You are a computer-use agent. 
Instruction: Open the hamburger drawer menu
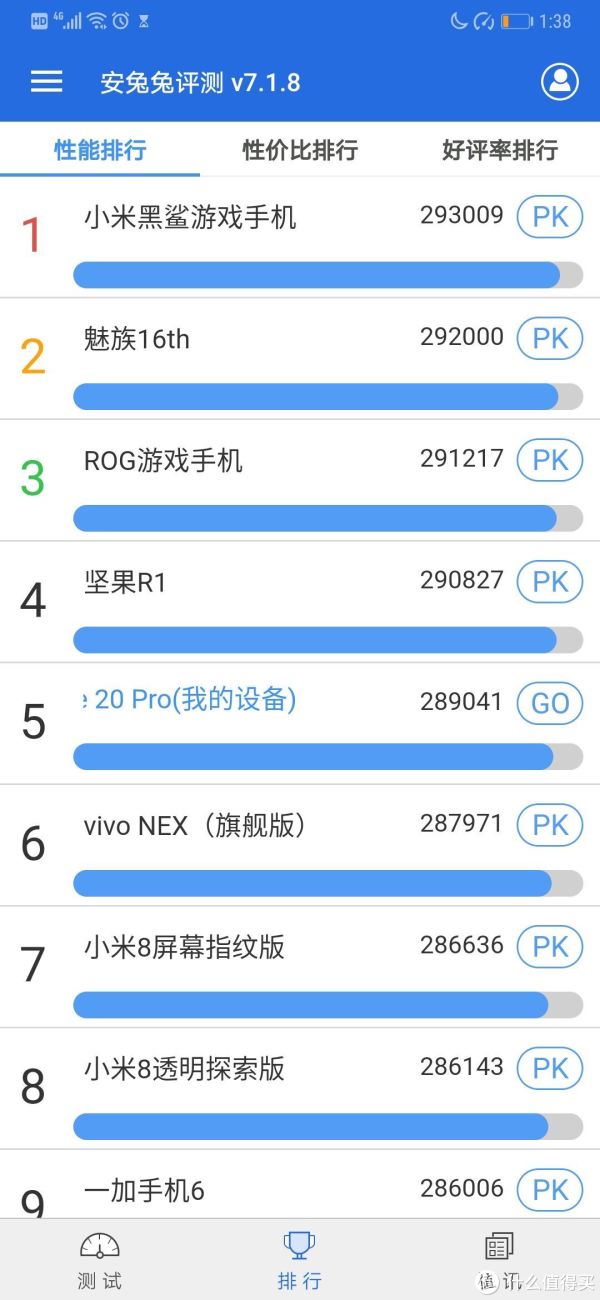coord(46,82)
